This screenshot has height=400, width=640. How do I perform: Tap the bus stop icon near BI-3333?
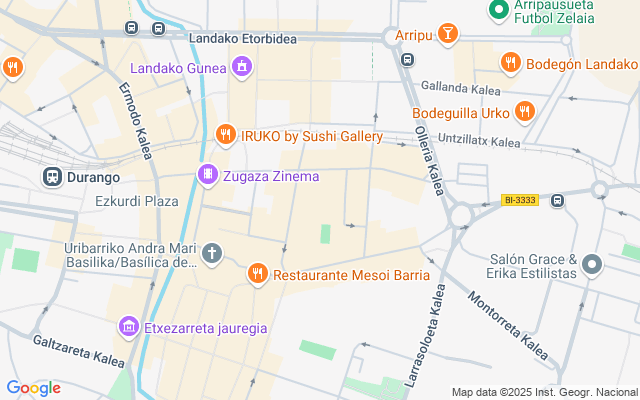coord(558,200)
